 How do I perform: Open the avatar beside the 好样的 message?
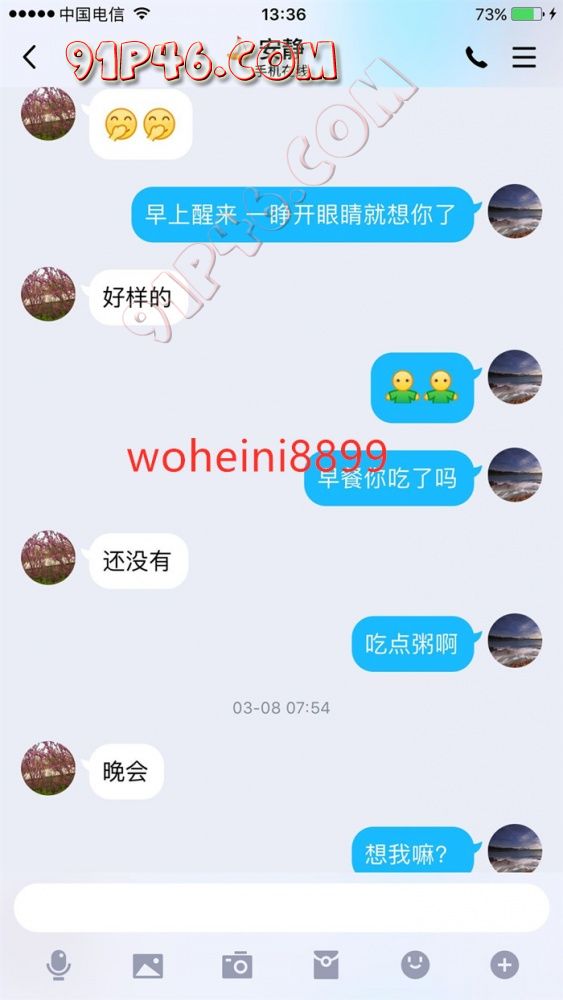(48, 294)
